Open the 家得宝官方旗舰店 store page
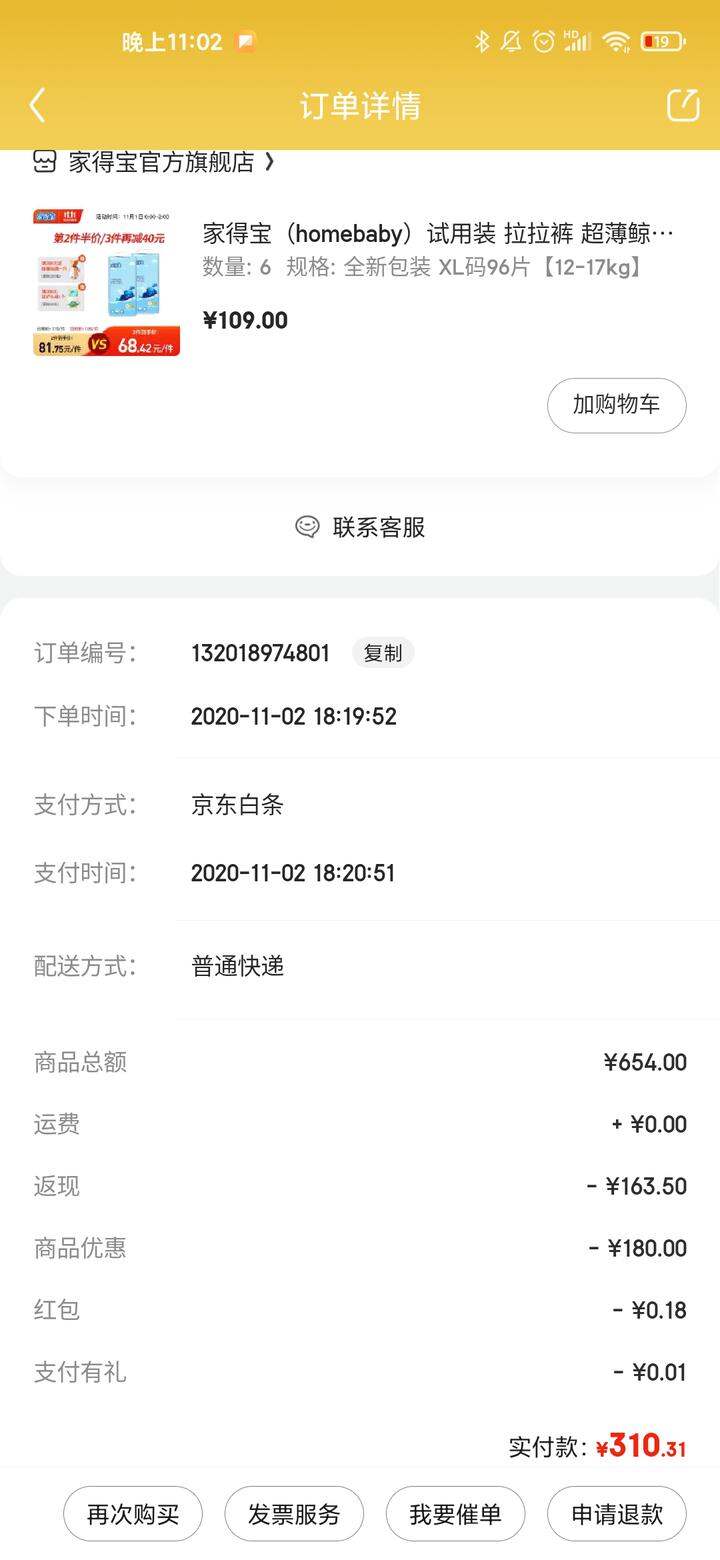Screen dimensions: 720x1560 point(155,162)
